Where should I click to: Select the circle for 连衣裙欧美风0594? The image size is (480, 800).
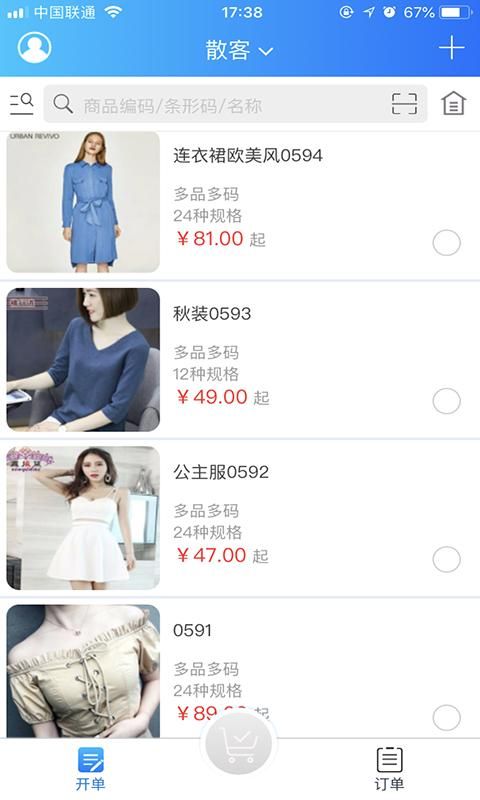446,243
